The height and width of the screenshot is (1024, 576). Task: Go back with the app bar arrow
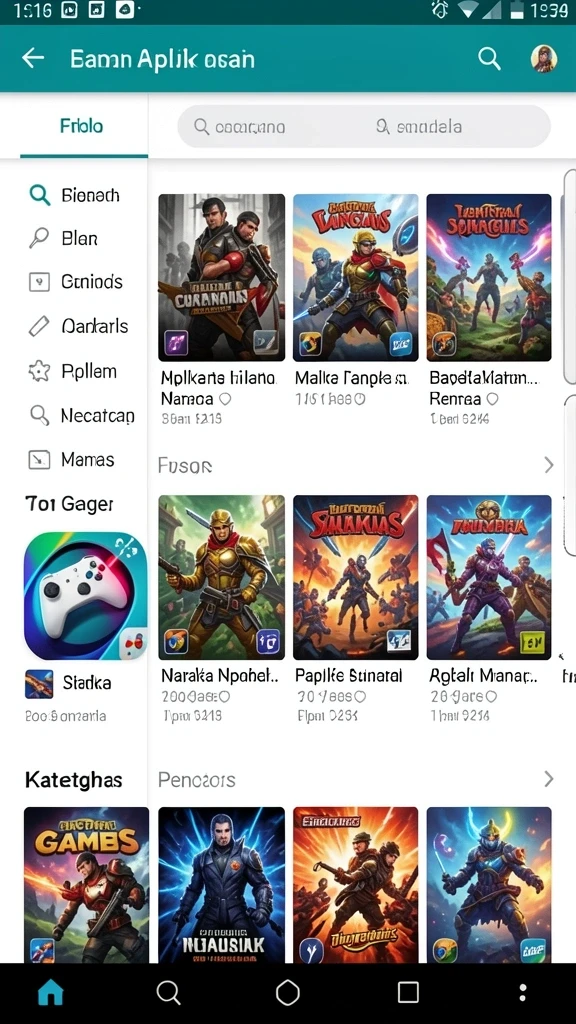[x=33, y=59]
